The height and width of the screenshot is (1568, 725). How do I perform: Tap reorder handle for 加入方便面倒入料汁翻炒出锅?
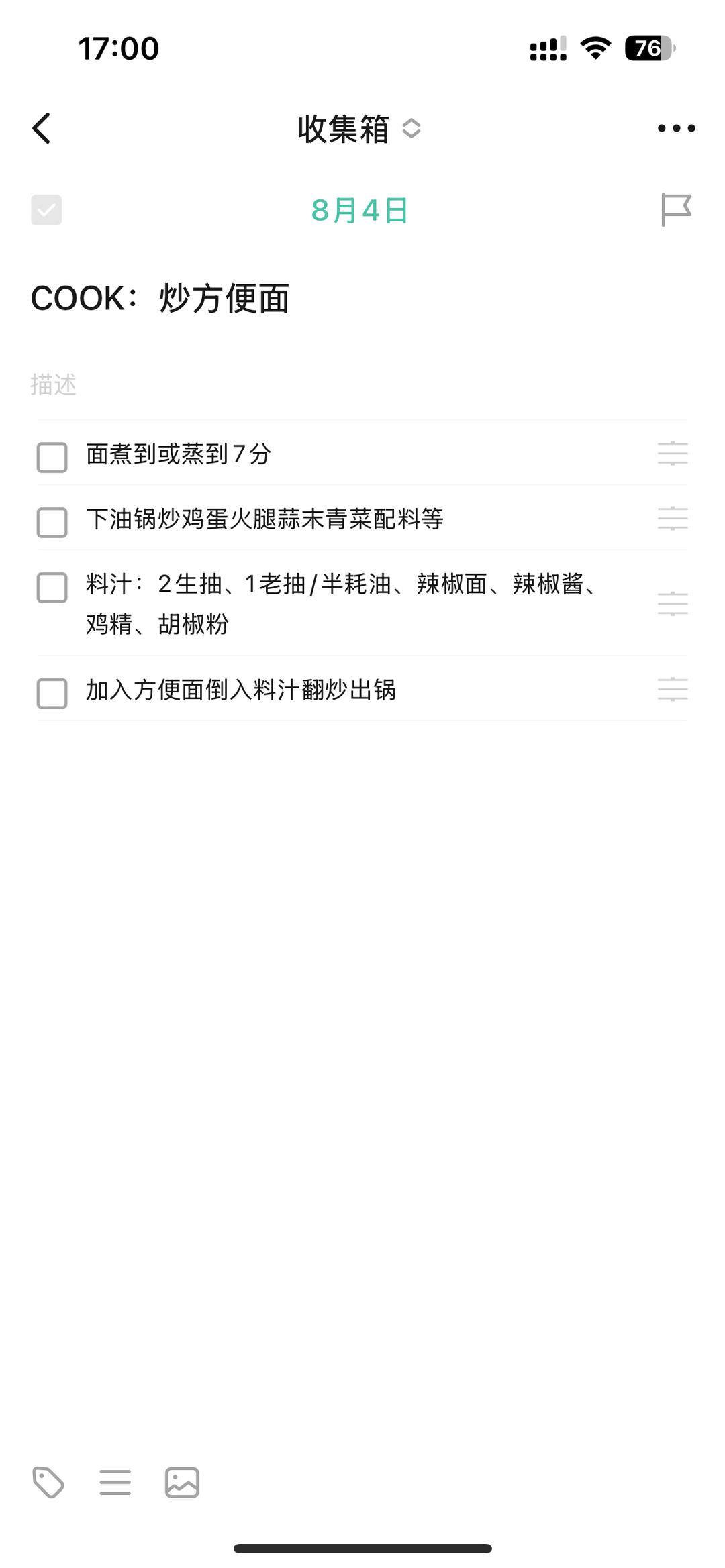(673, 690)
